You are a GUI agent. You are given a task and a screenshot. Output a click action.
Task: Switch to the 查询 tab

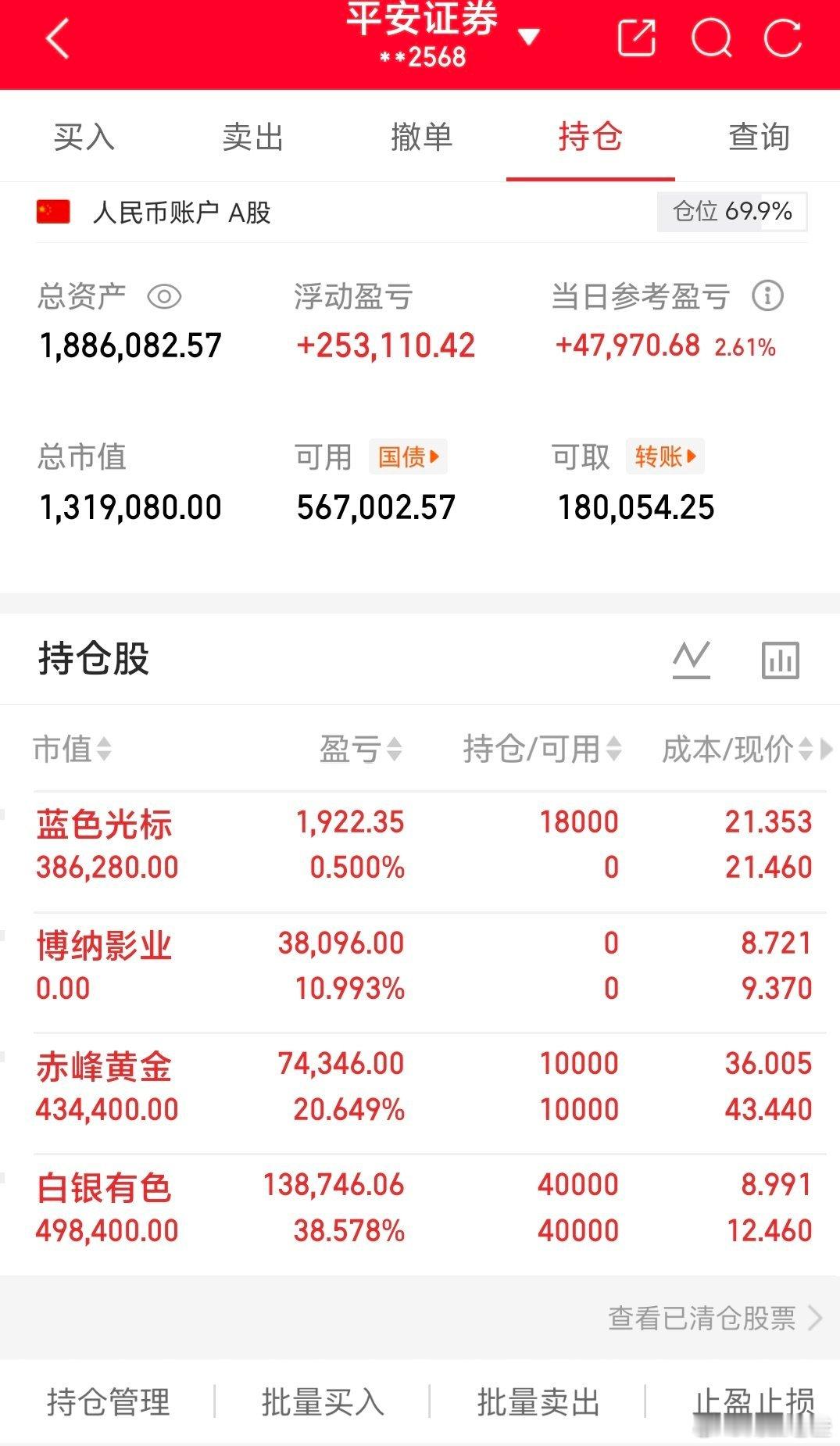(759, 137)
